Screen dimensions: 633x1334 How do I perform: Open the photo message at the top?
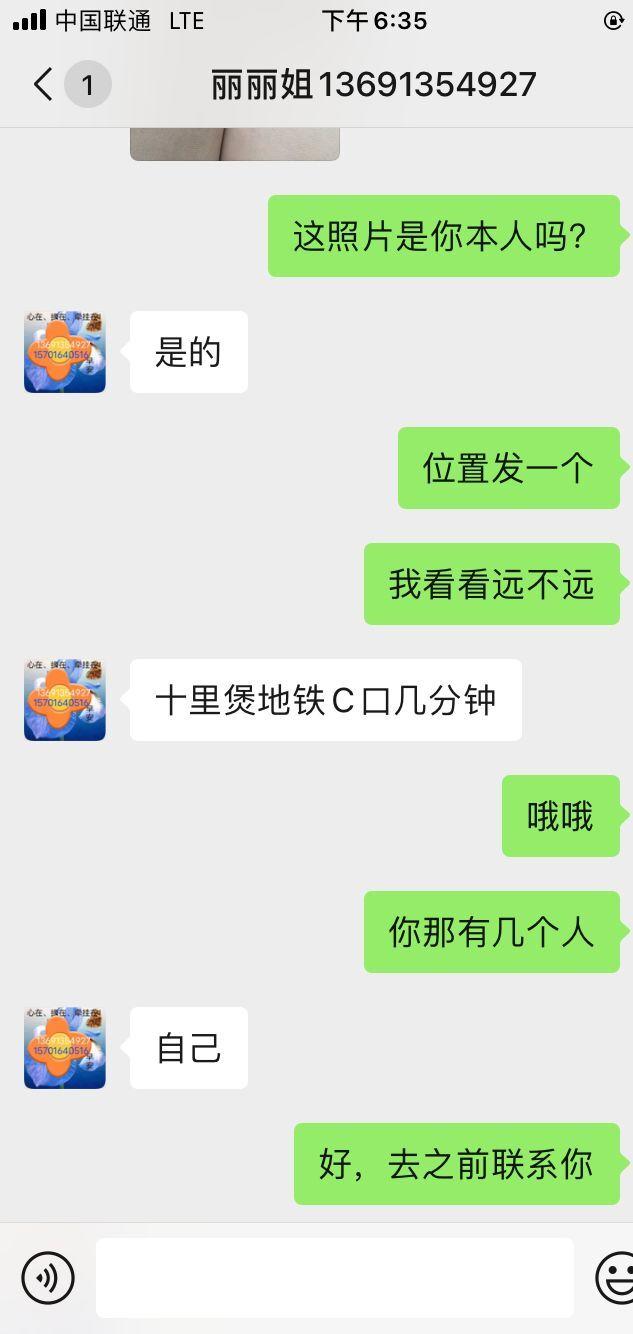pos(235,144)
